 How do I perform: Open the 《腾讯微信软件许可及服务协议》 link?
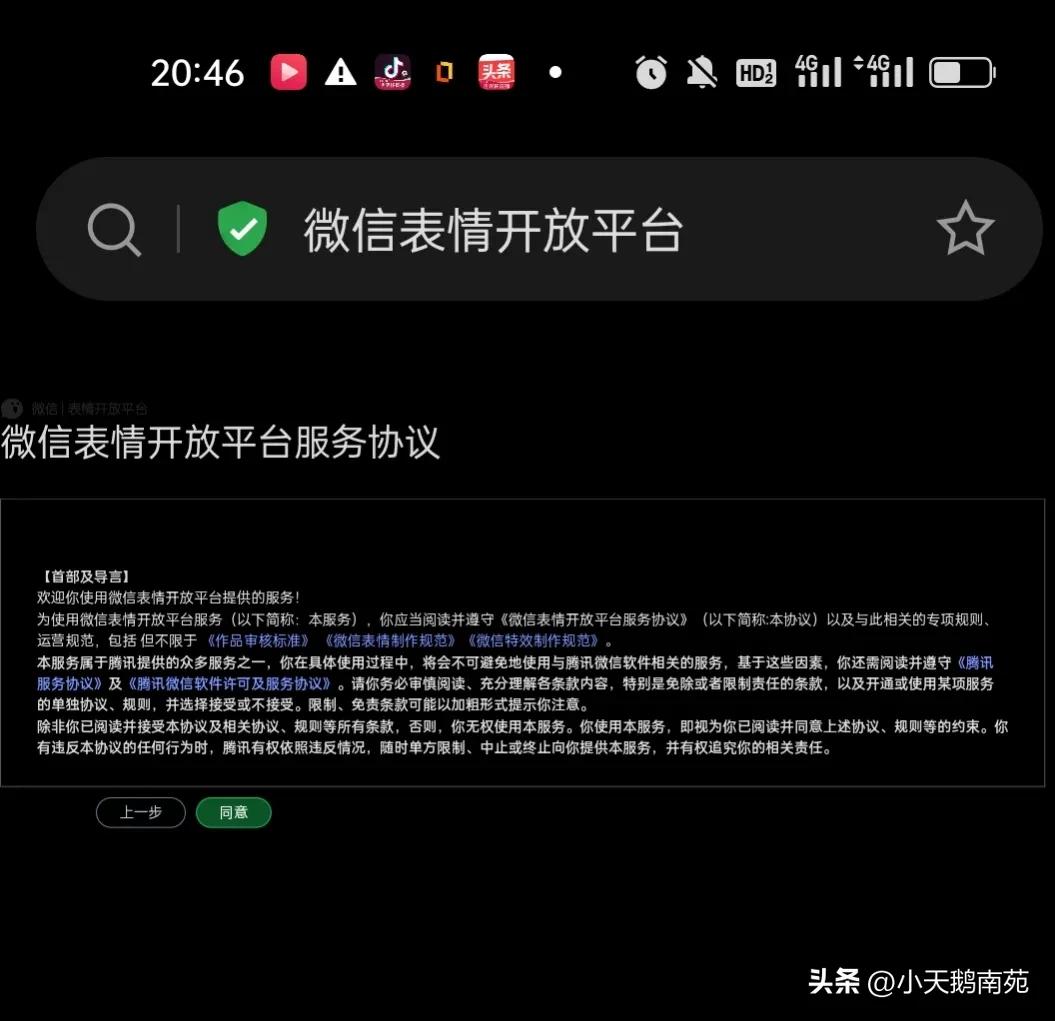coord(229,684)
